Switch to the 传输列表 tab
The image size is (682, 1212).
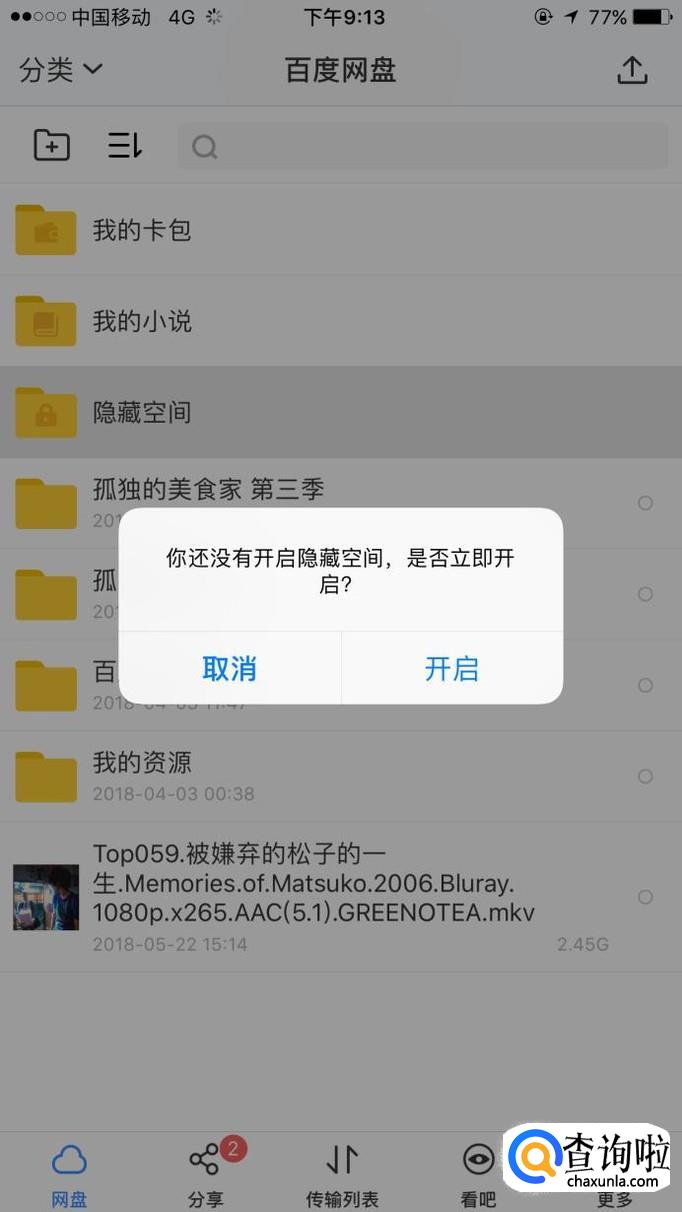coord(342,1173)
